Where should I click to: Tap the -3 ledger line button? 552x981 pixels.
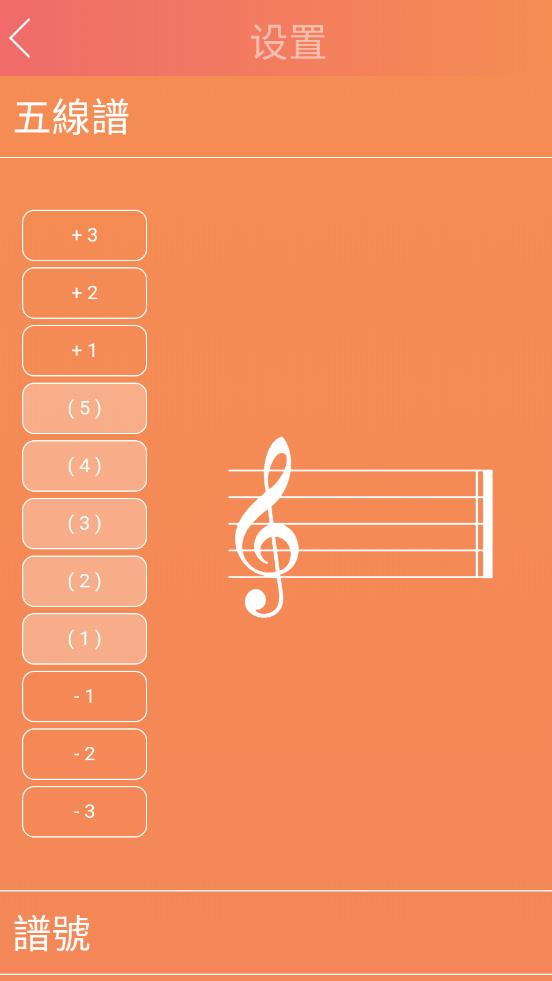tap(84, 811)
